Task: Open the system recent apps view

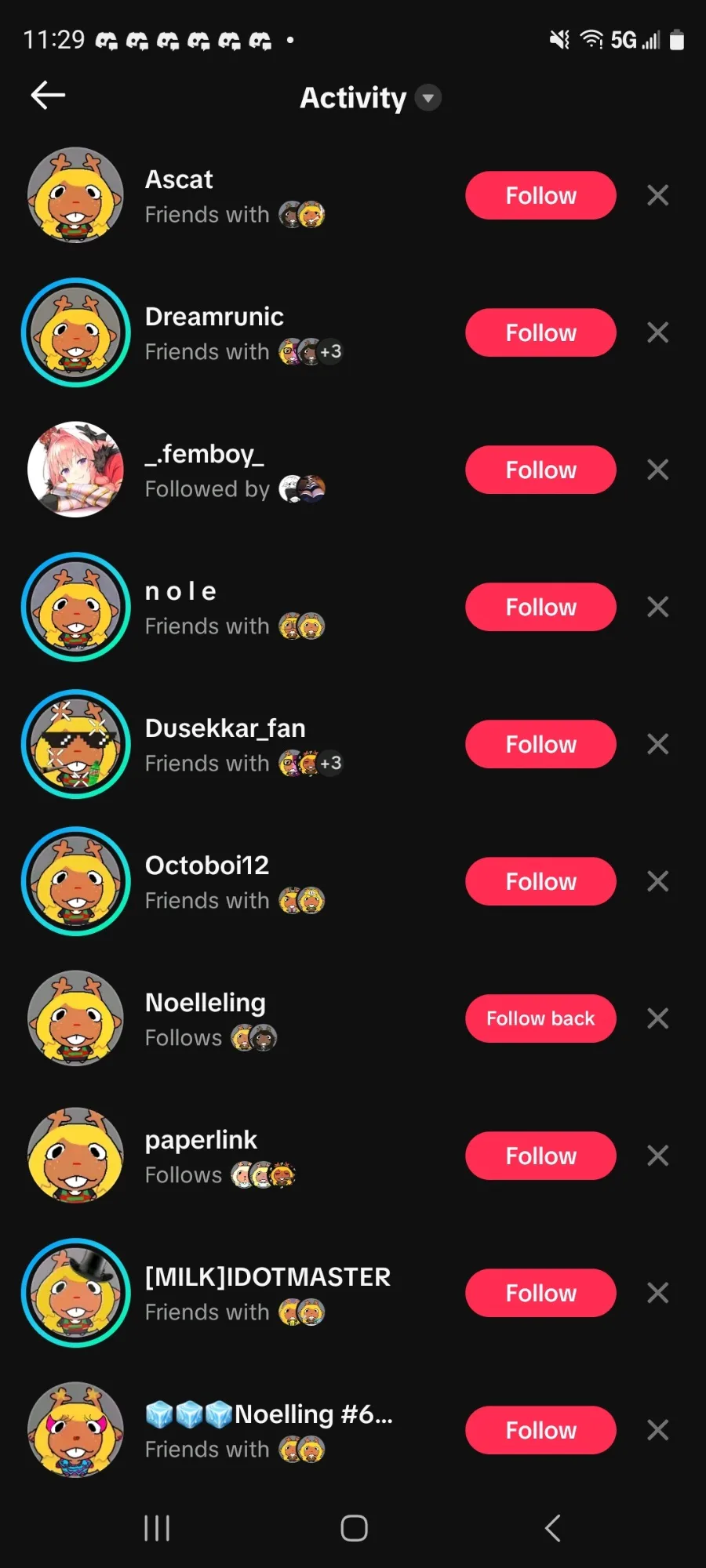Action: pyautogui.click(x=157, y=1528)
